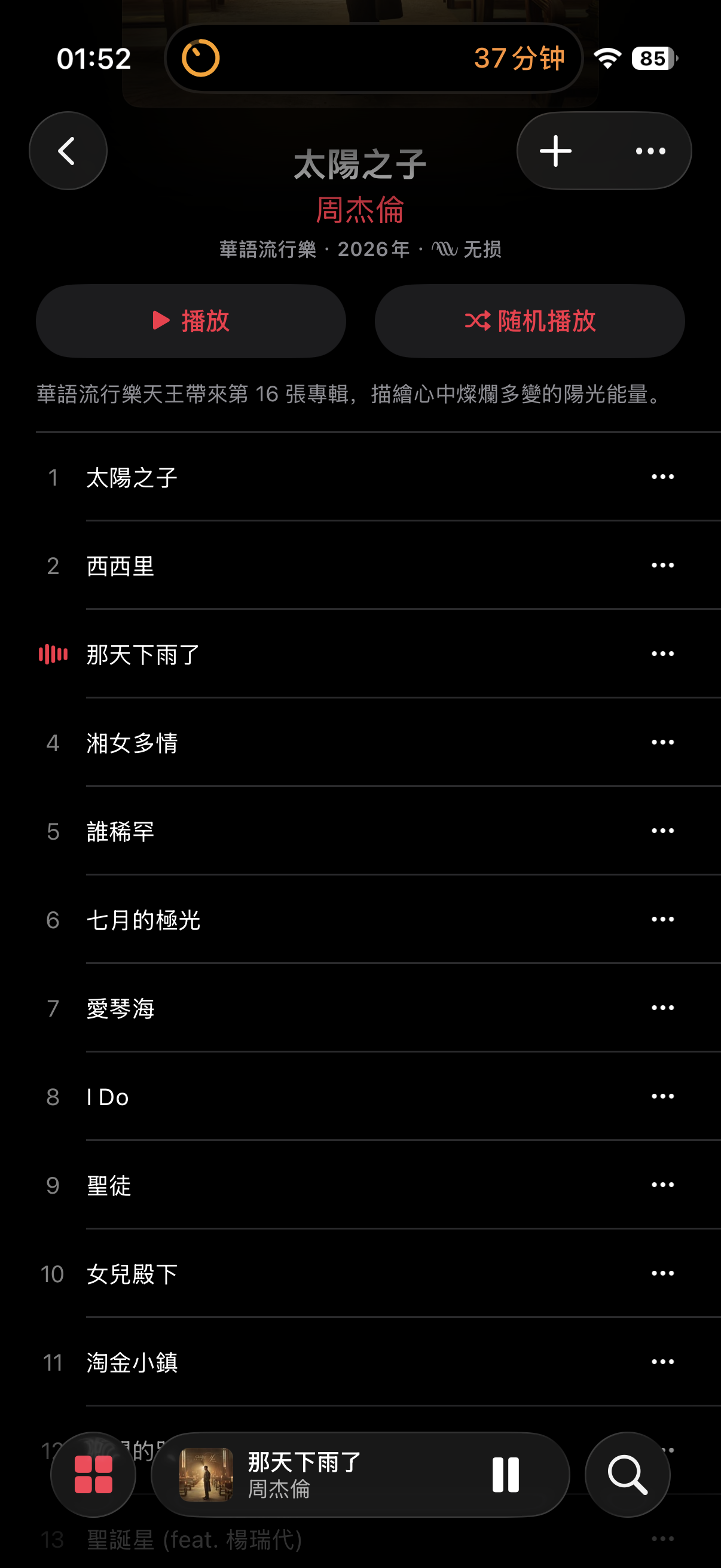
Task: Tap the 播放 button to play album
Action: [191, 321]
